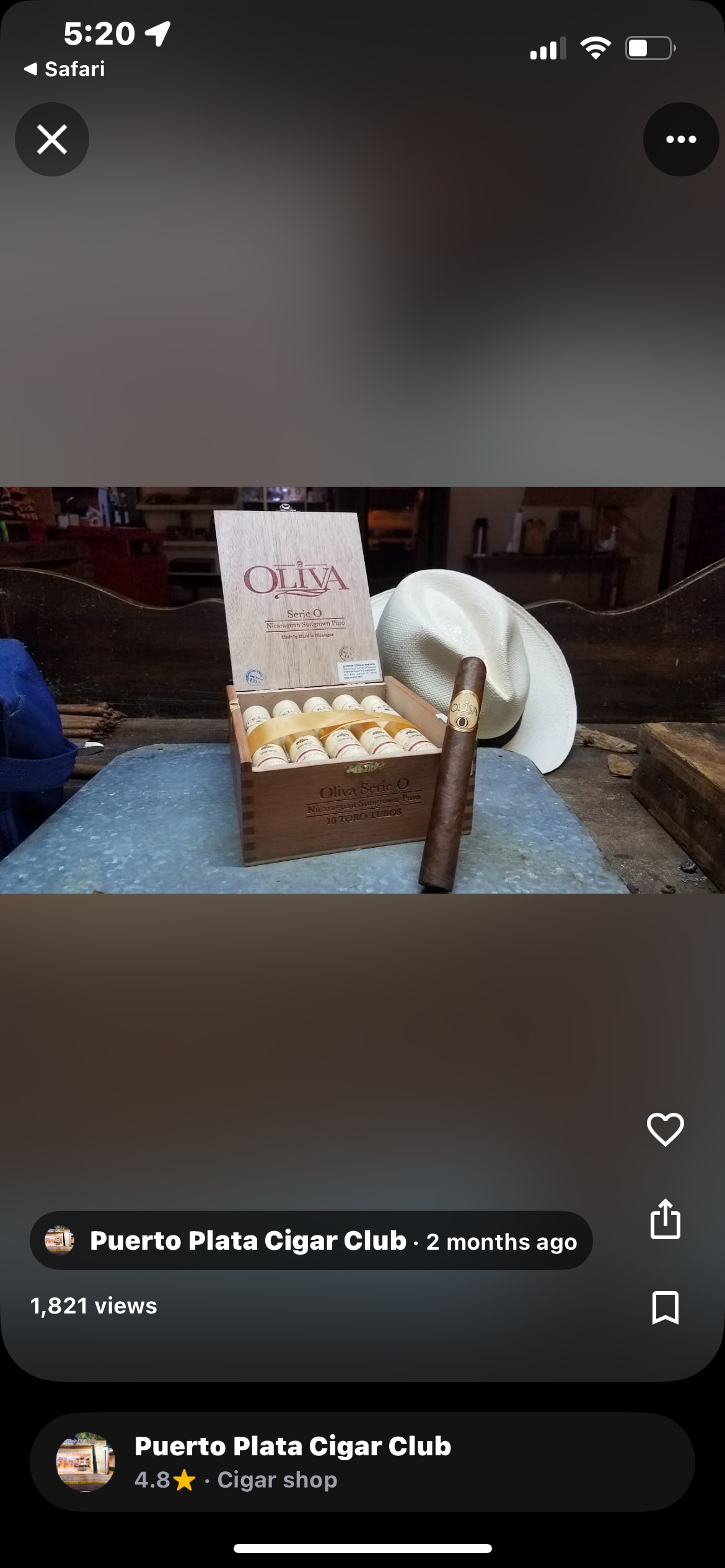
Task: Return to Safari via the back link
Action: pyautogui.click(x=64, y=69)
